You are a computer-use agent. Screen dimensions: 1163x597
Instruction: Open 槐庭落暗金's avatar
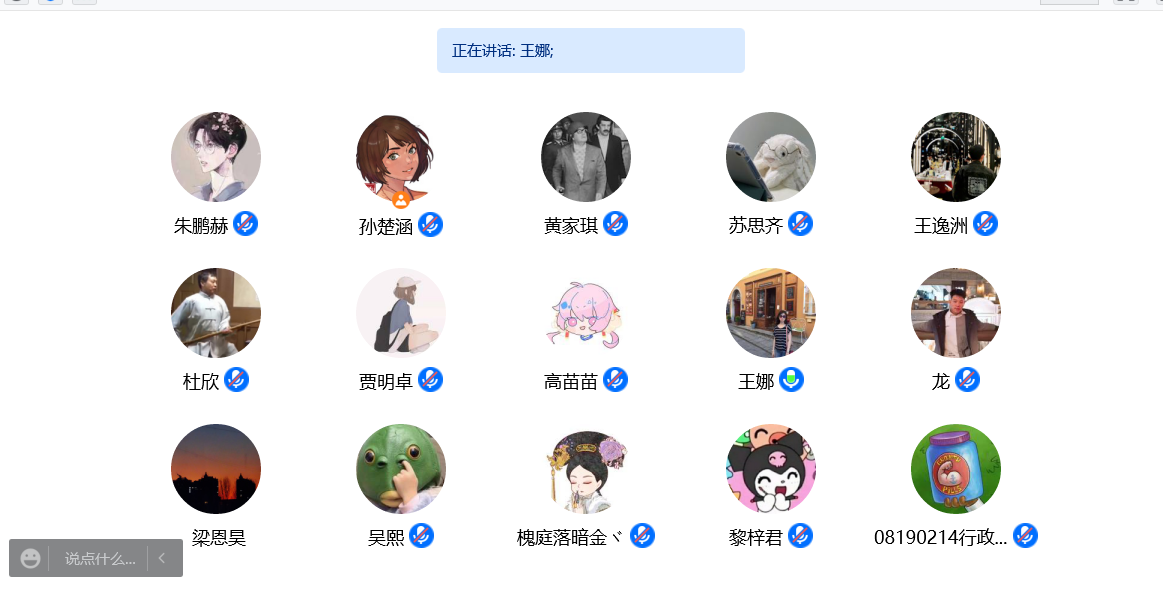[x=586, y=469]
